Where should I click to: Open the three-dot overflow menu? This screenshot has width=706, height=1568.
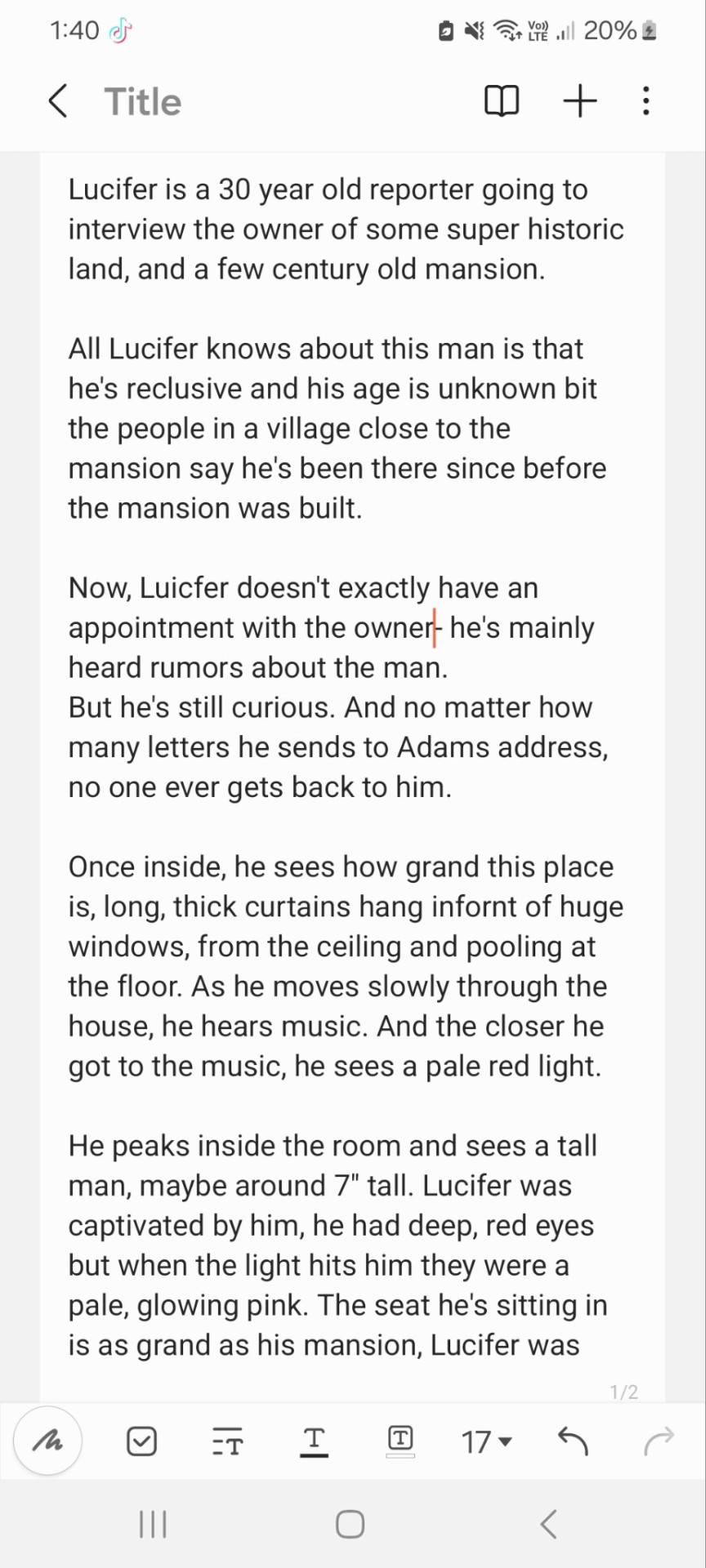pos(646,101)
